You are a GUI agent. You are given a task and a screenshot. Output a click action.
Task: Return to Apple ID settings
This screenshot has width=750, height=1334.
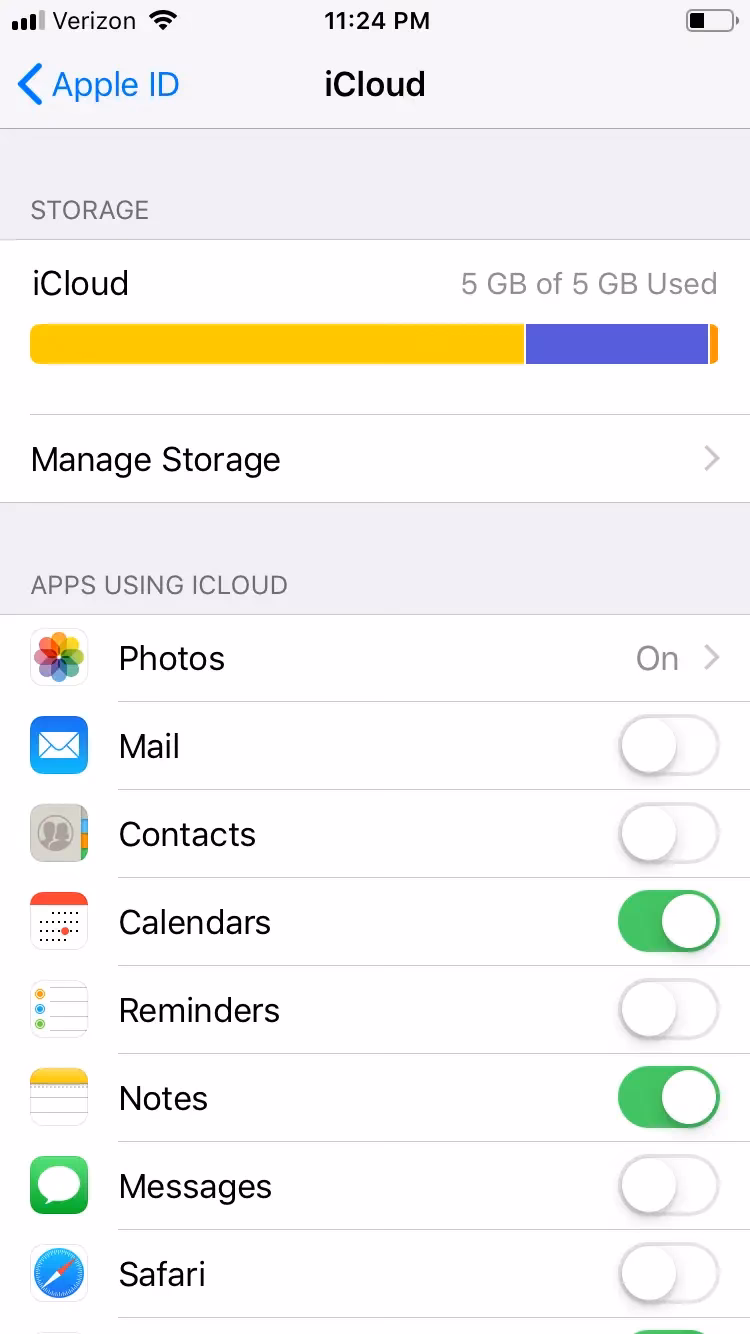click(95, 84)
